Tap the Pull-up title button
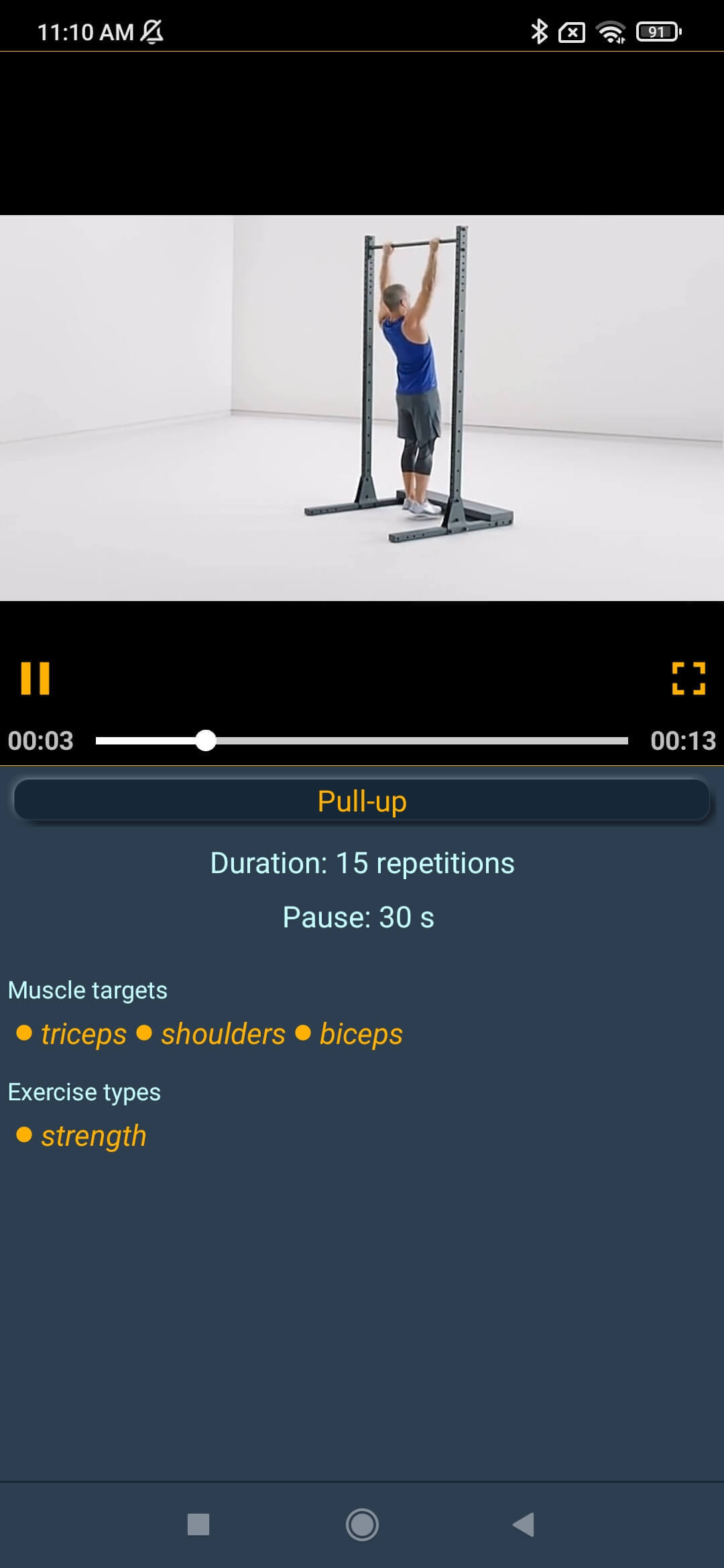 [362, 801]
